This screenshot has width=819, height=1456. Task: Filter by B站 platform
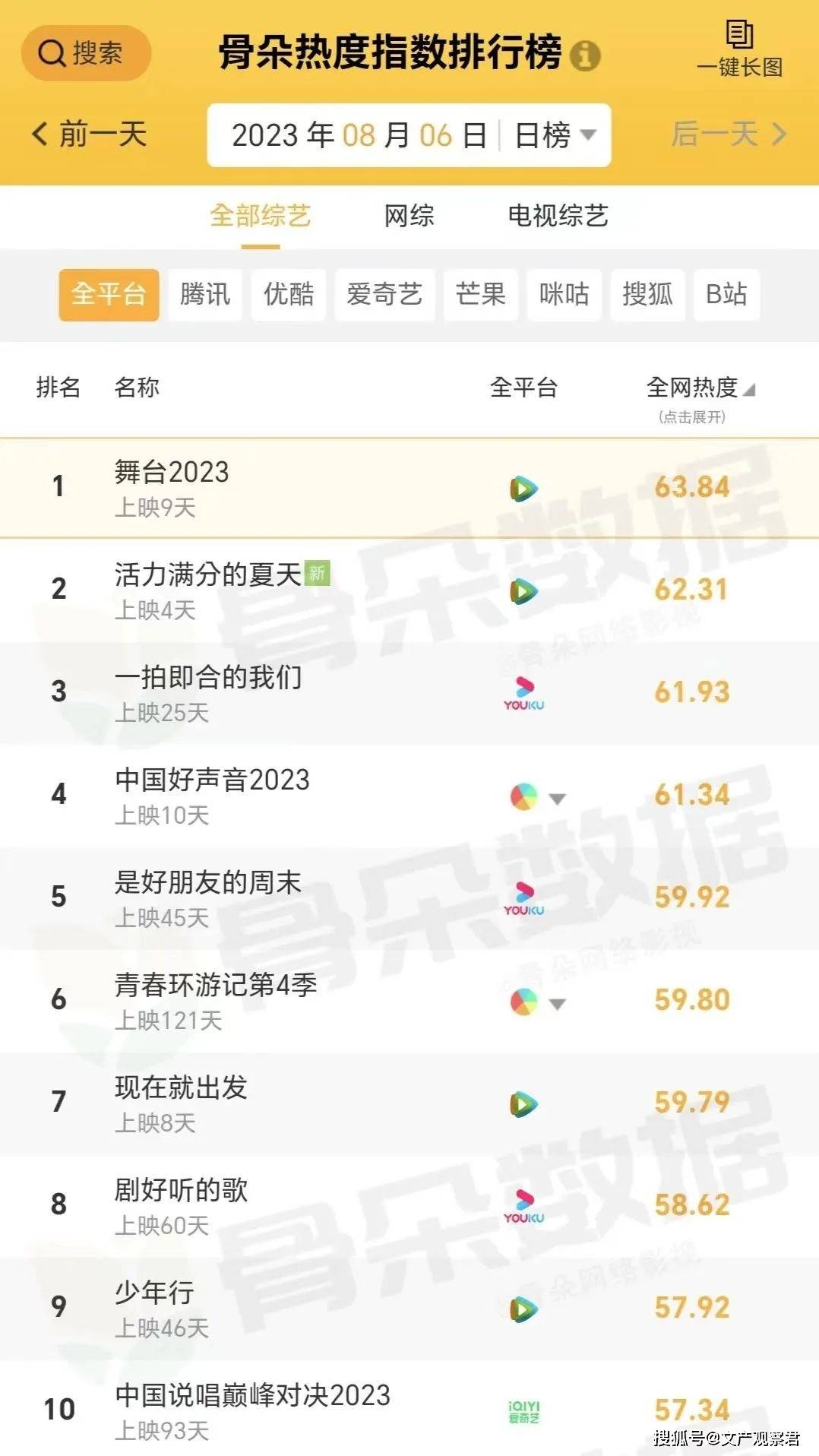726,294
